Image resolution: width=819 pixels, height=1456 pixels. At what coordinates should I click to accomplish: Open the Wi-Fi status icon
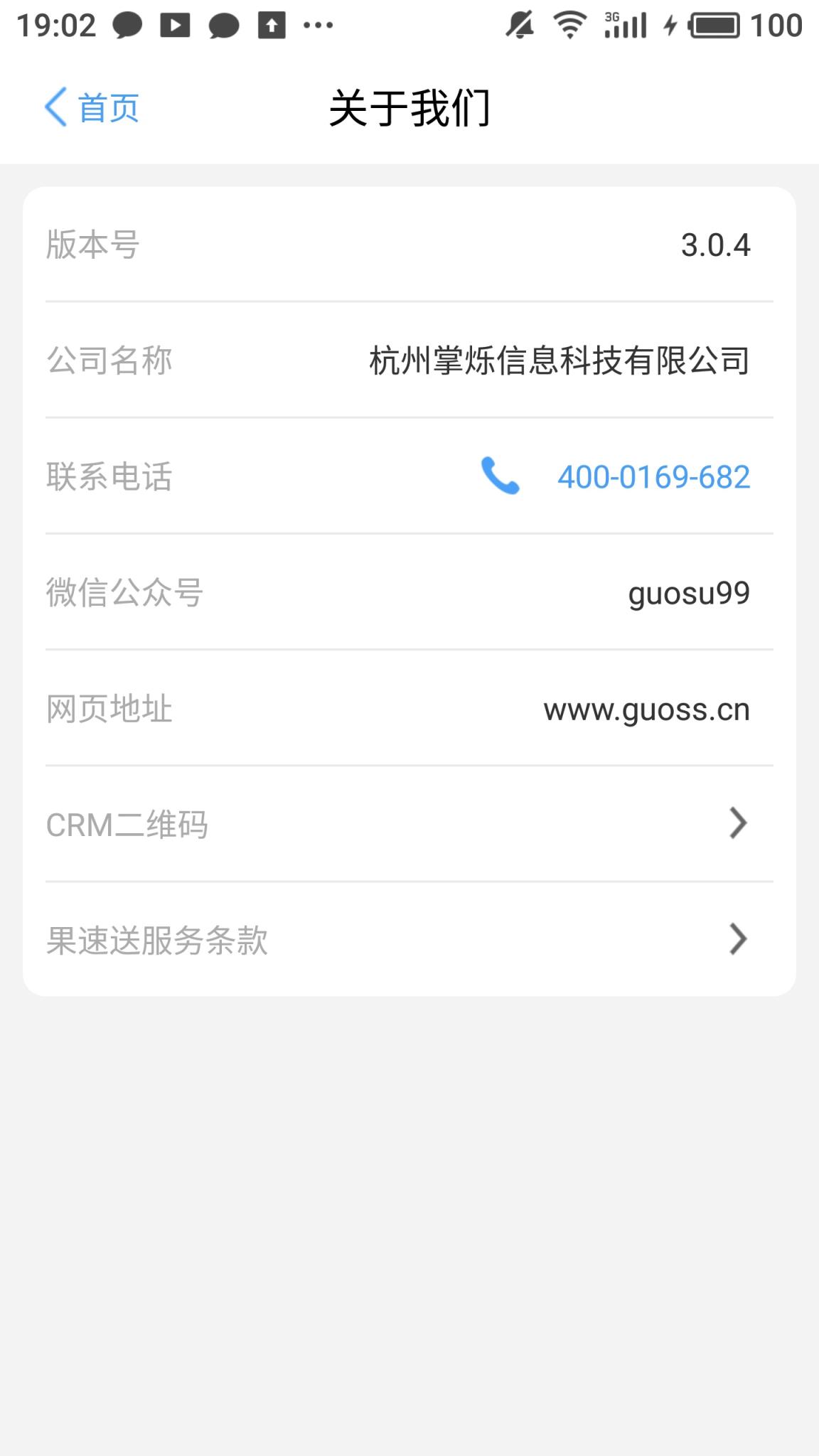(568, 25)
